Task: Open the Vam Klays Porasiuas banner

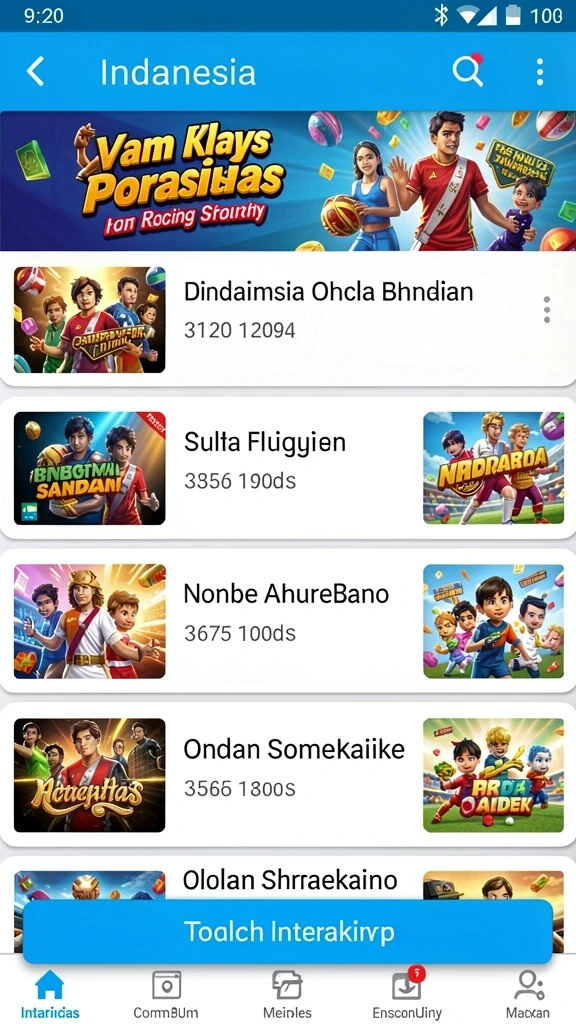Action: tap(288, 181)
